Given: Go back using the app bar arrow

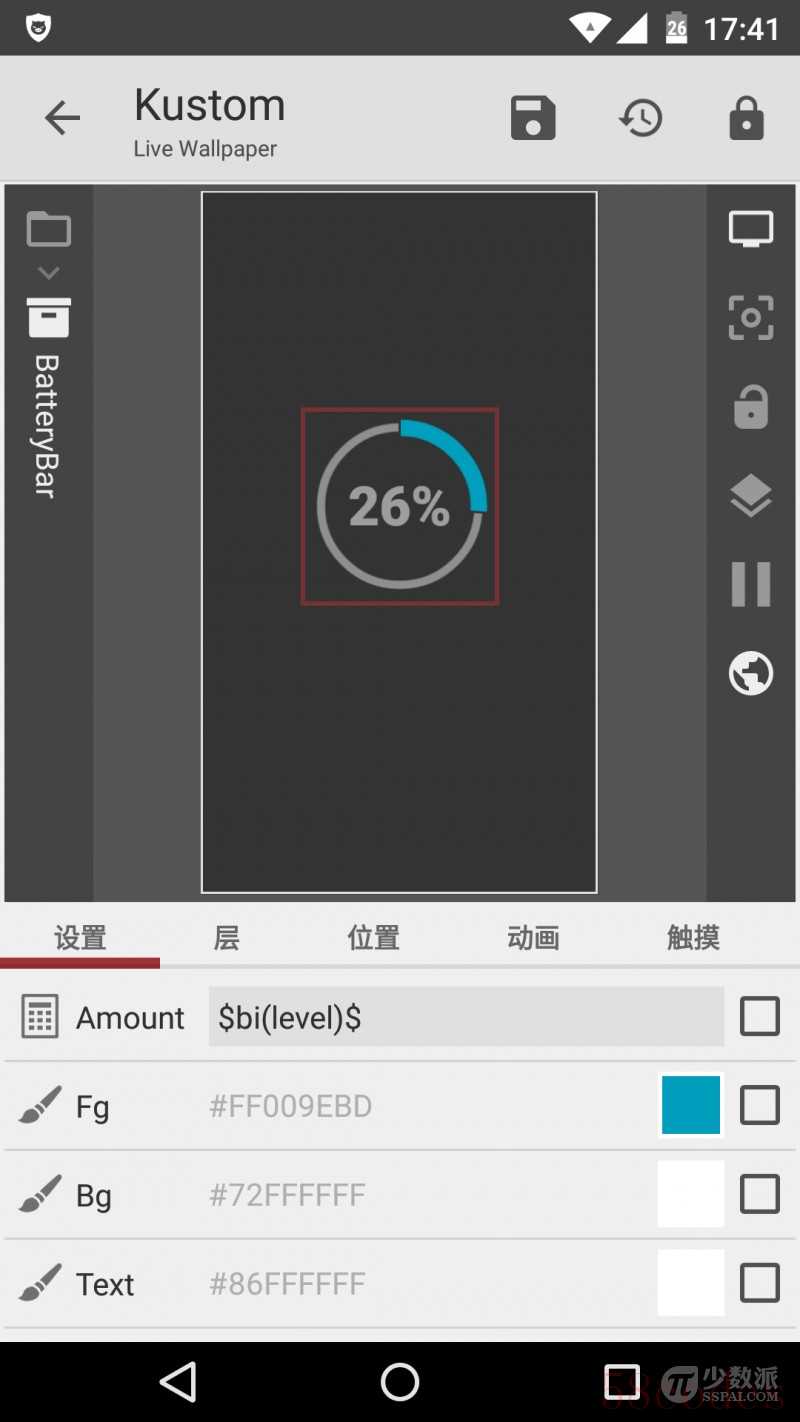Looking at the screenshot, I should pos(62,119).
